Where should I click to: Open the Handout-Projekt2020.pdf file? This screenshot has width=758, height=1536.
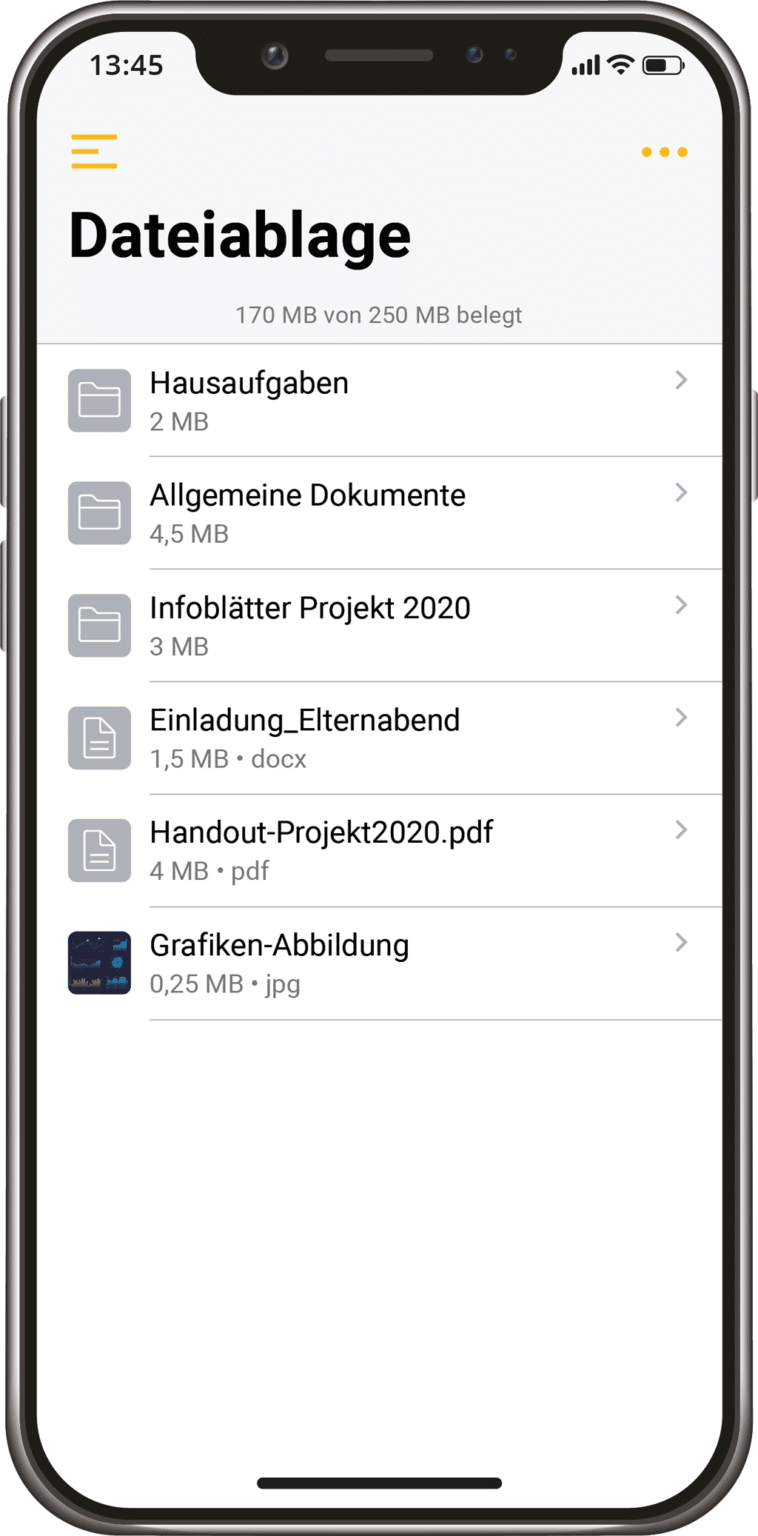click(x=320, y=831)
